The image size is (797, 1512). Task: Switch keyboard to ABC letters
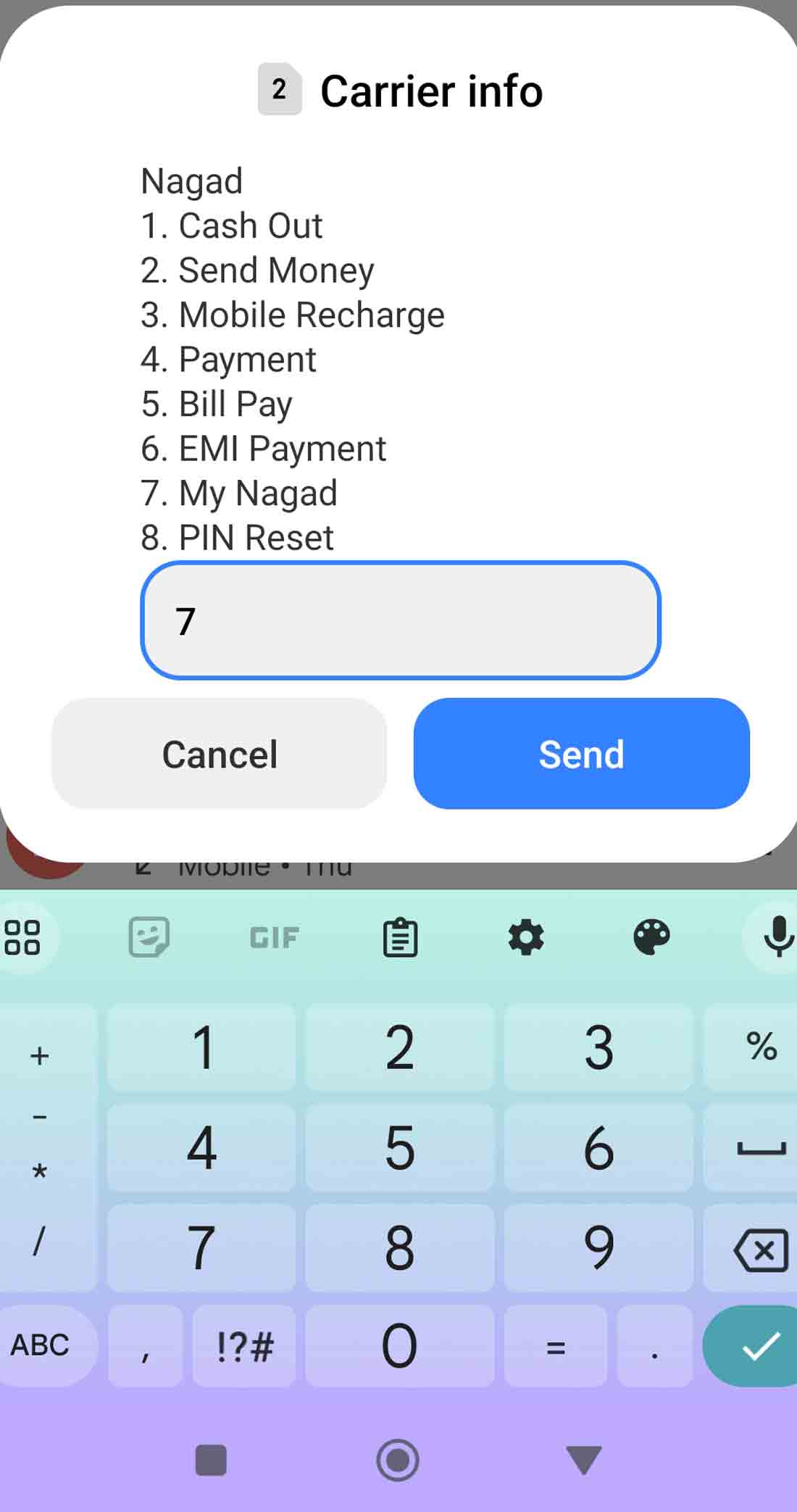coord(41,1346)
